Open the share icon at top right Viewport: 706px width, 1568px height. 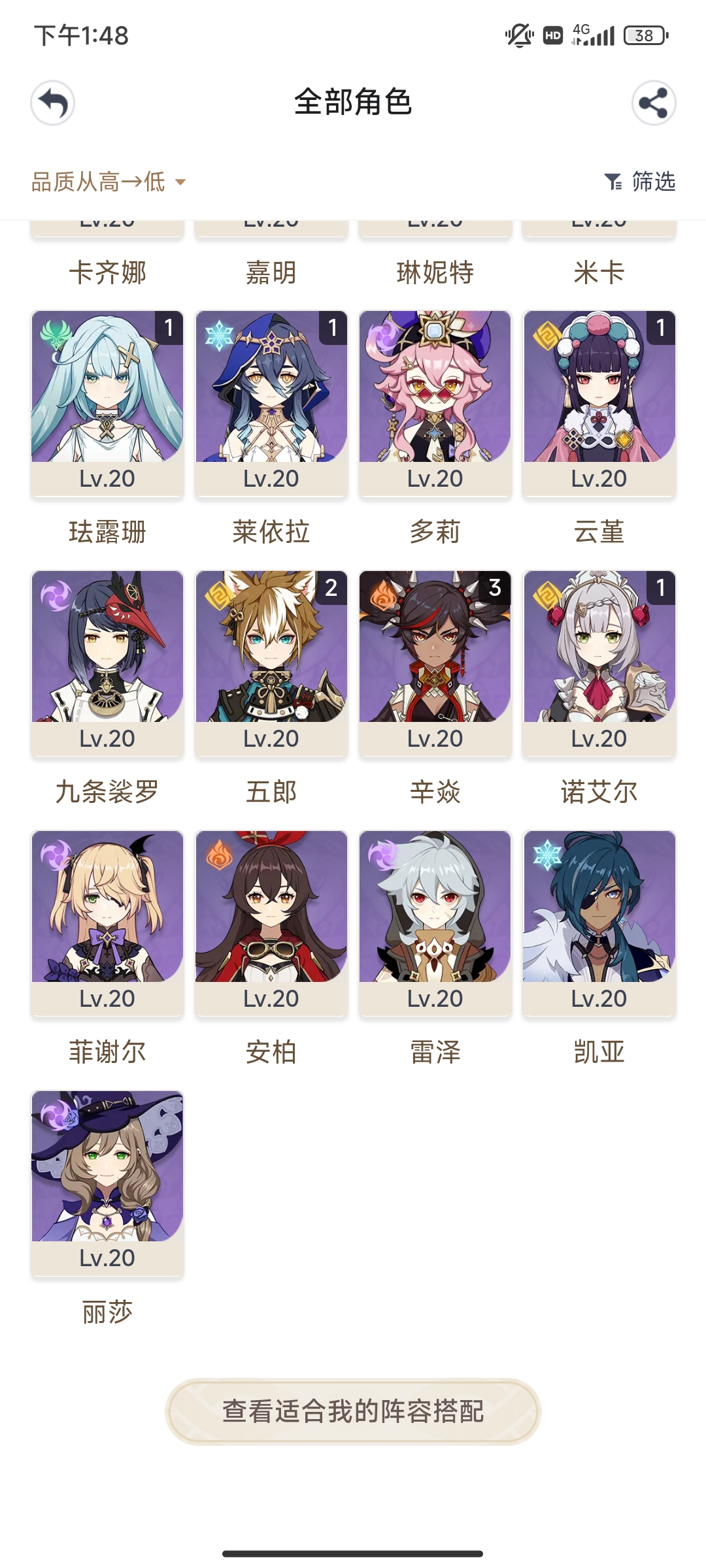[x=653, y=102]
